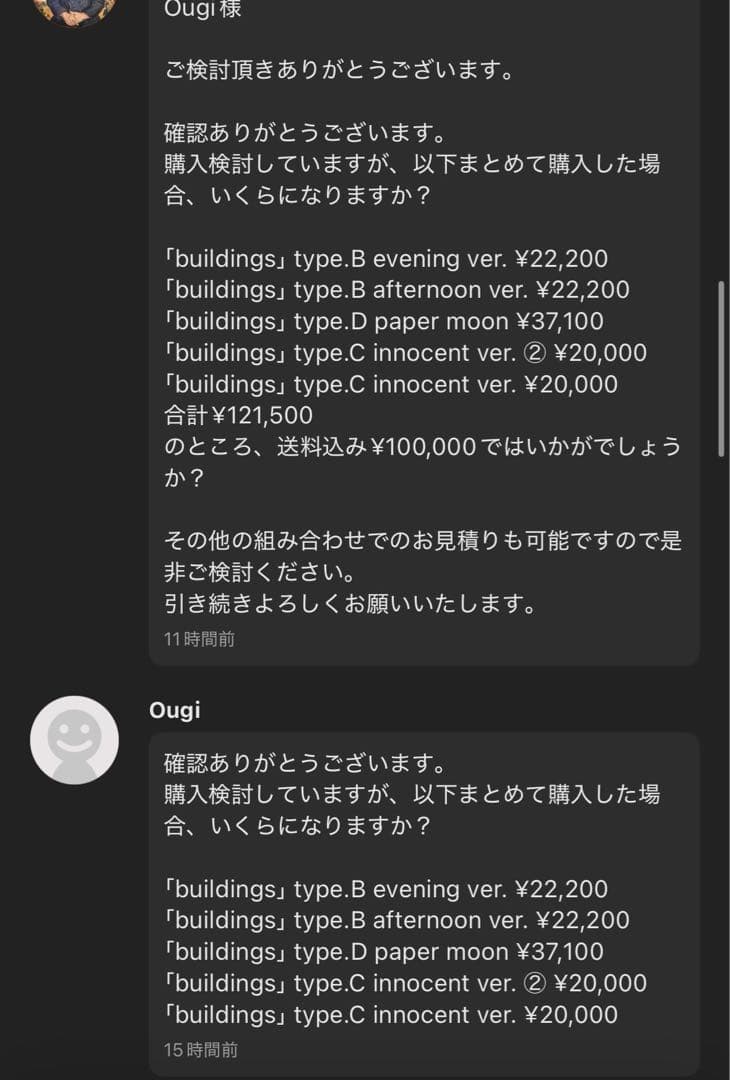Click the greeting line Ougi様

point(197,8)
